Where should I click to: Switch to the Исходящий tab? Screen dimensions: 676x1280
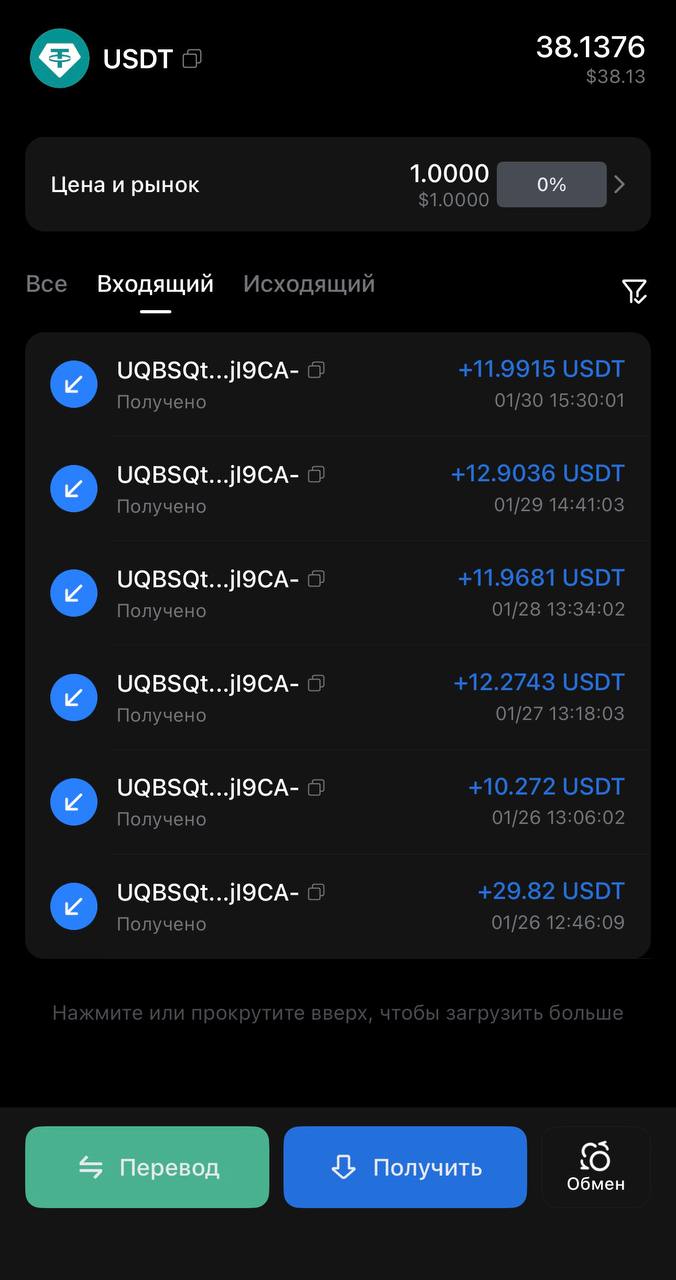click(309, 284)
